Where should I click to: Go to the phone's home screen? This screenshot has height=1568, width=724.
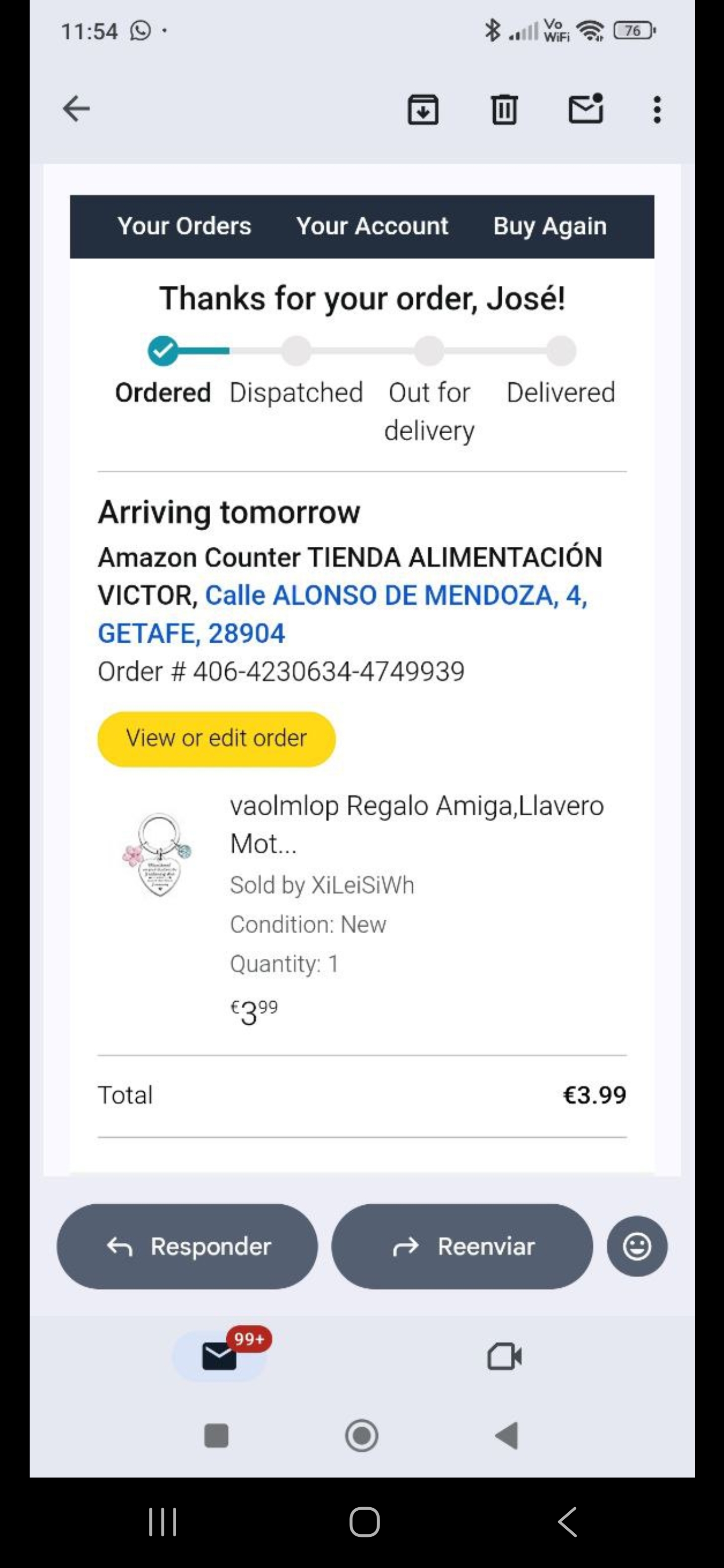[x=364, y=1522]
